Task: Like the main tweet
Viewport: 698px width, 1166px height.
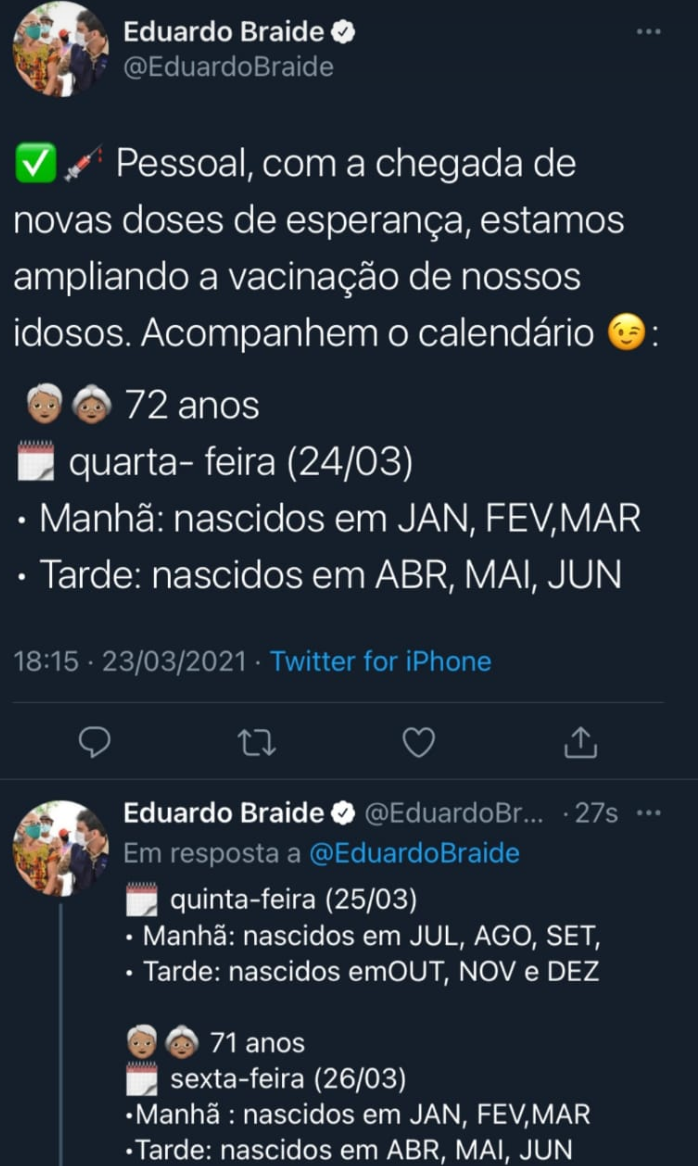Action: pos(418,742)
